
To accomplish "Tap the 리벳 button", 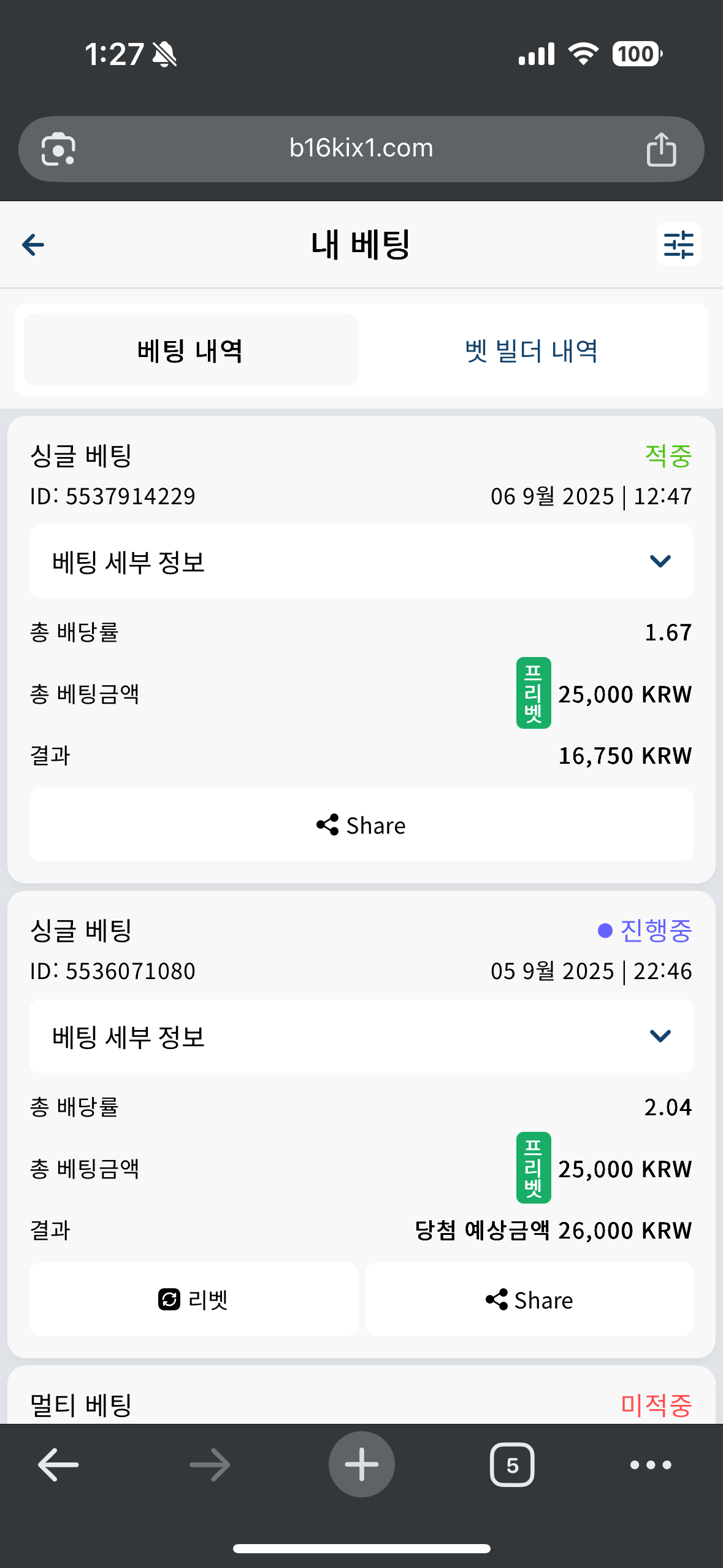I will tap(194, 1299).
